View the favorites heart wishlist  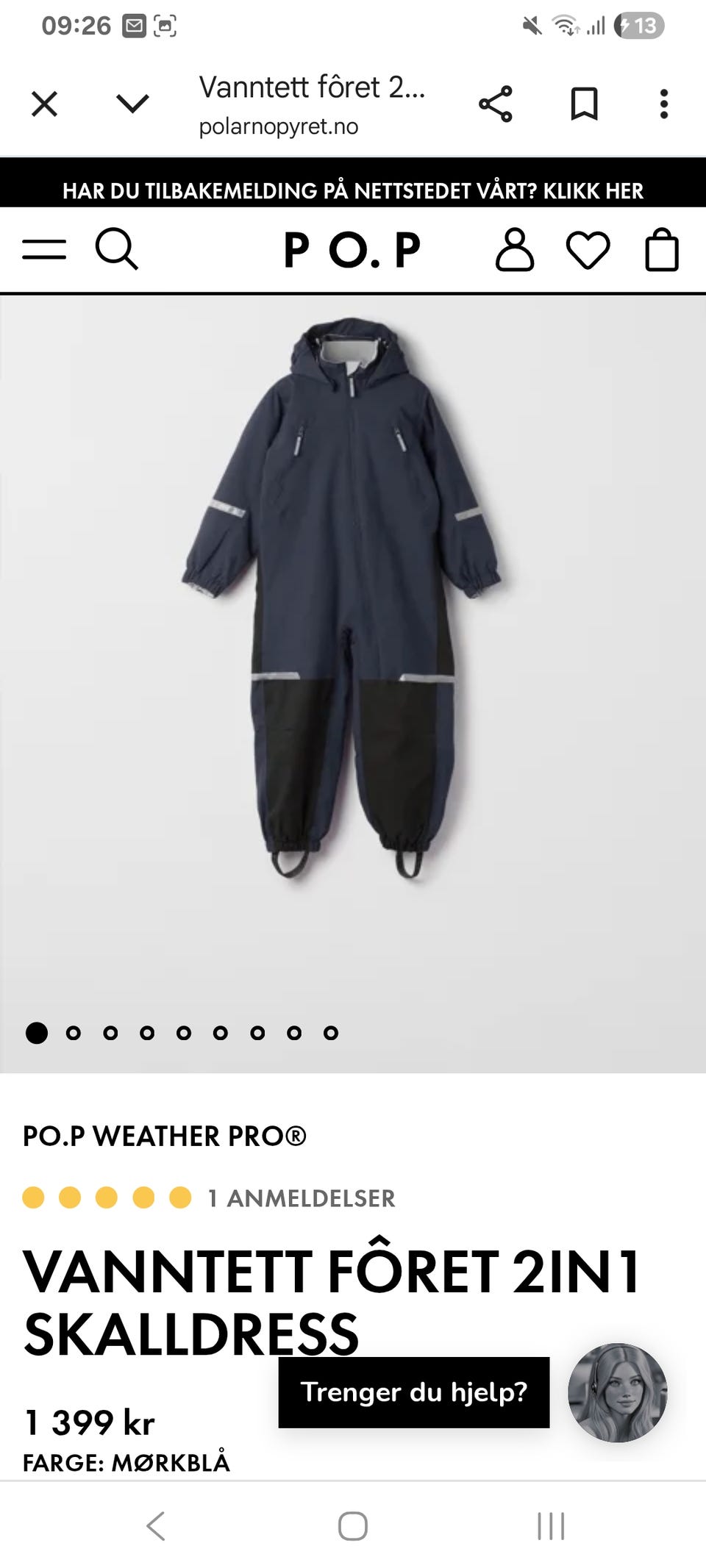(x=588, y=250)
